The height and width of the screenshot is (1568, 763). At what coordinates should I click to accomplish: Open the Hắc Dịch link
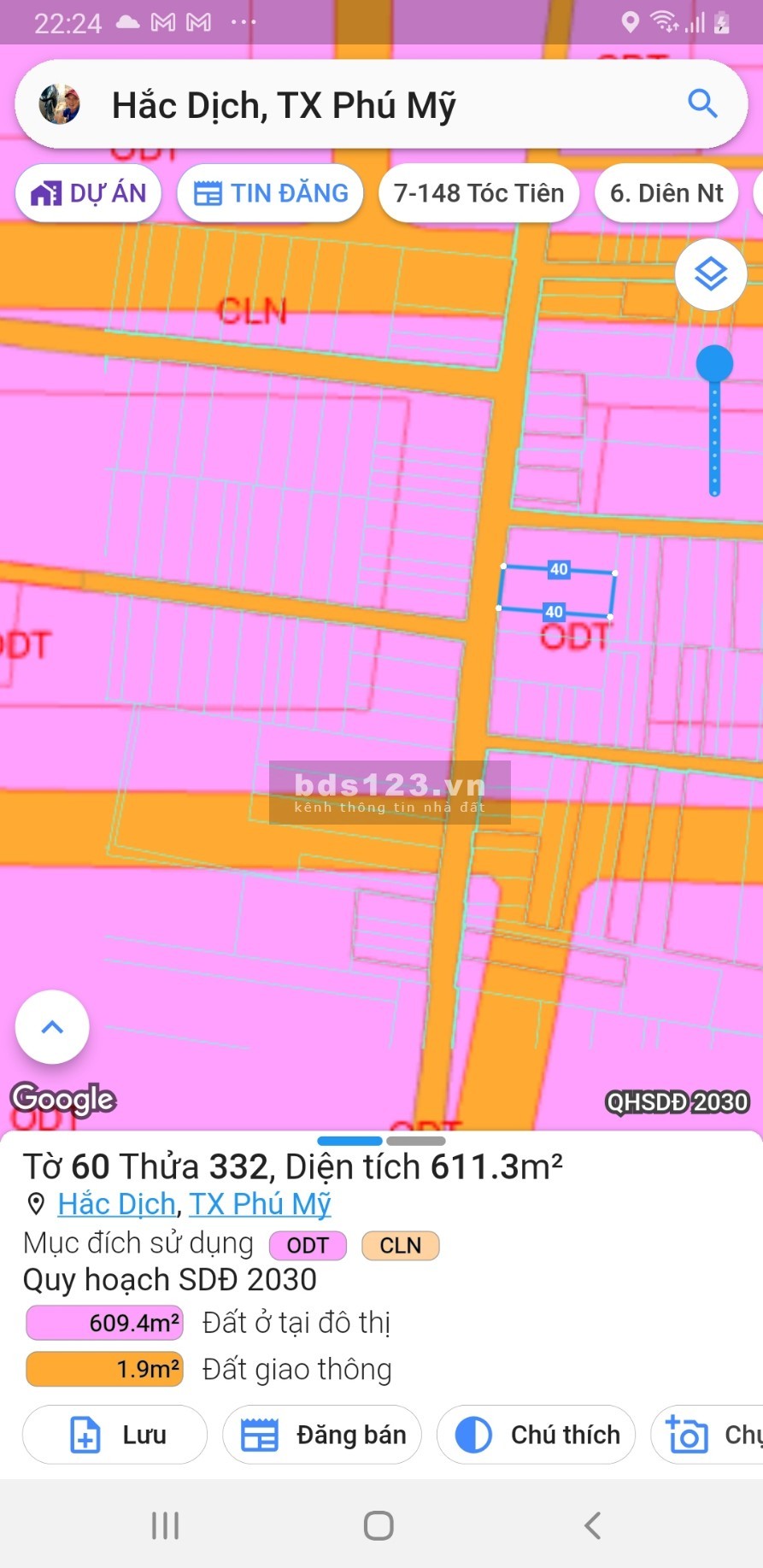(x=116, y=1204)
